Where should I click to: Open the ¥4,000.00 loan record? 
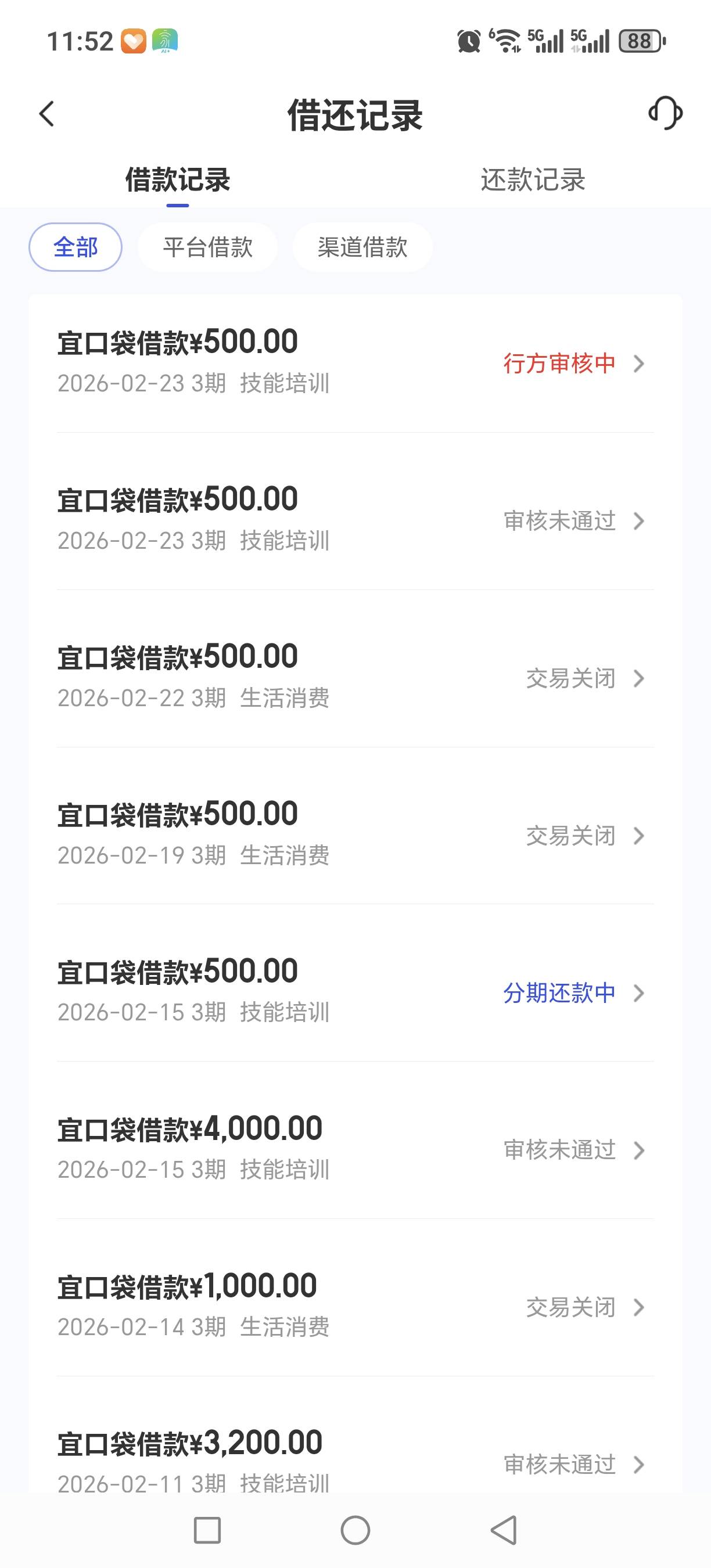tap(355, 1150)
